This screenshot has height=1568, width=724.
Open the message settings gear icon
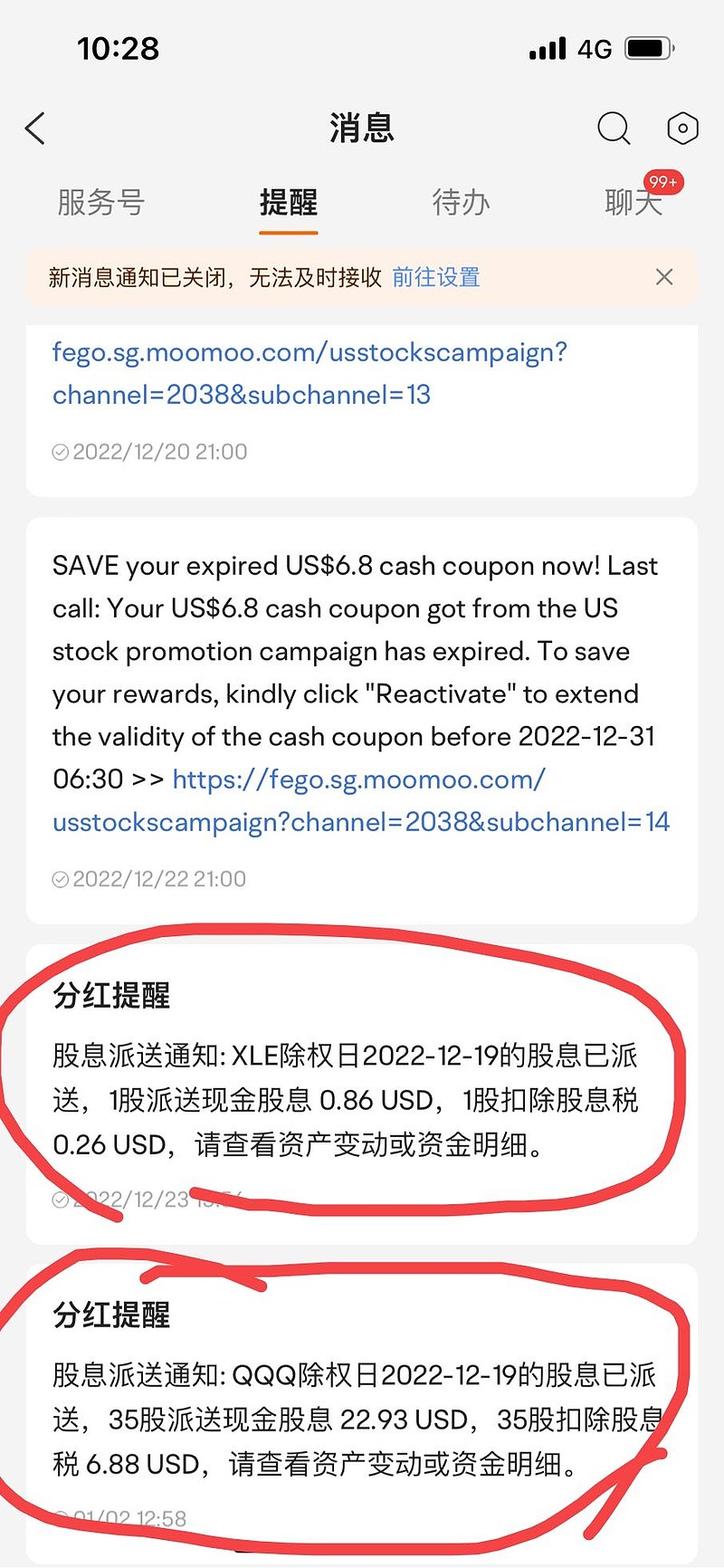coord(682,128)
